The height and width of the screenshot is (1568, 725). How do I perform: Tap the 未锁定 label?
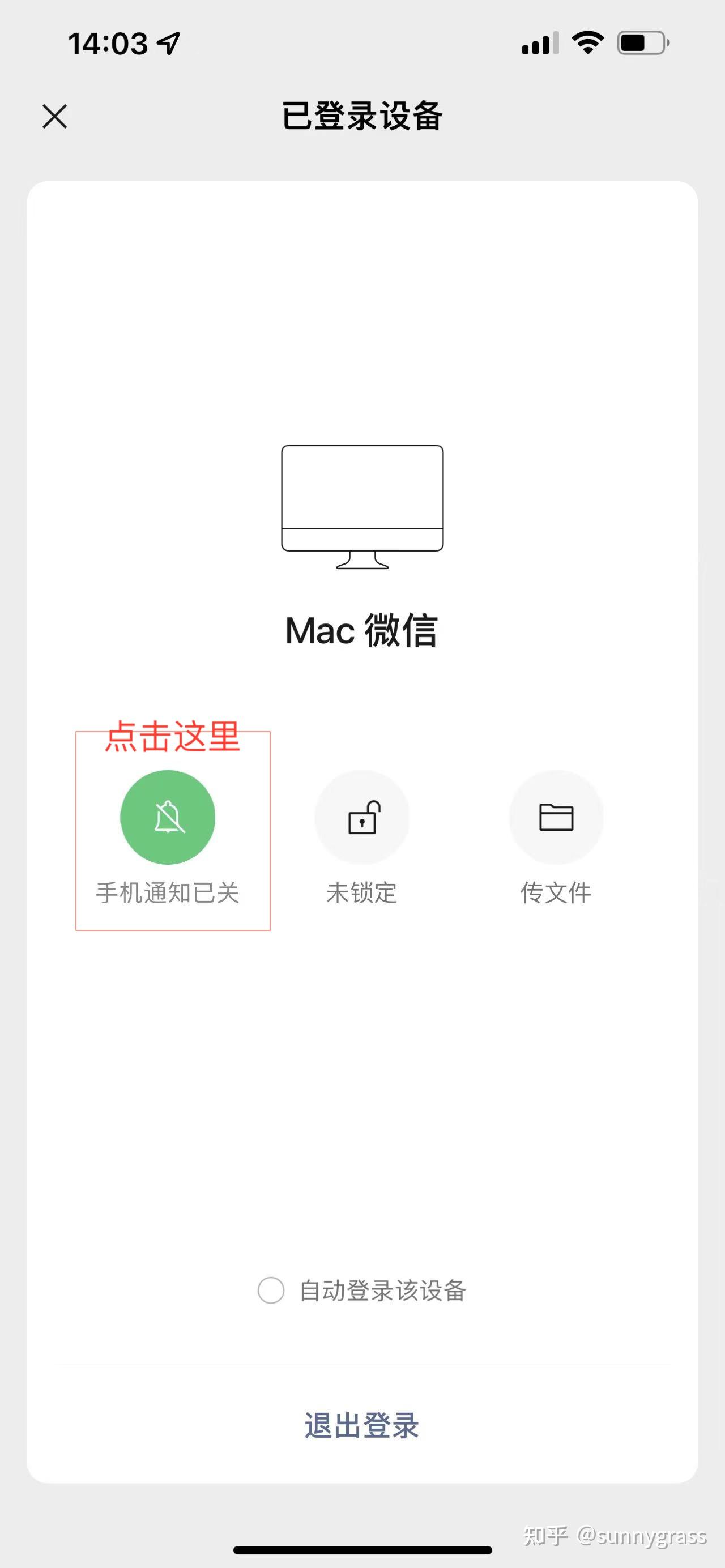pyautogui.click(x=361, y=893)
